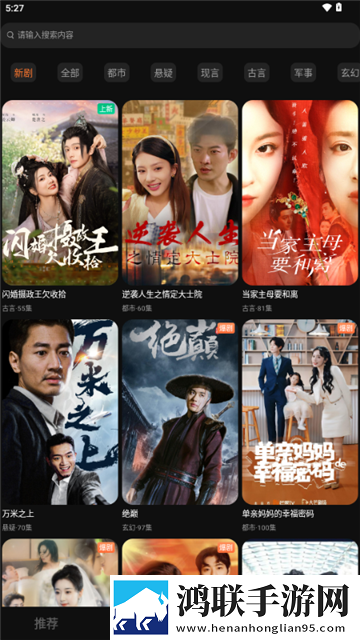Screen dimensions: 360x640
Task: Open drama 闪婚摄政王欠收拾
Action: [x=60, y=193]
